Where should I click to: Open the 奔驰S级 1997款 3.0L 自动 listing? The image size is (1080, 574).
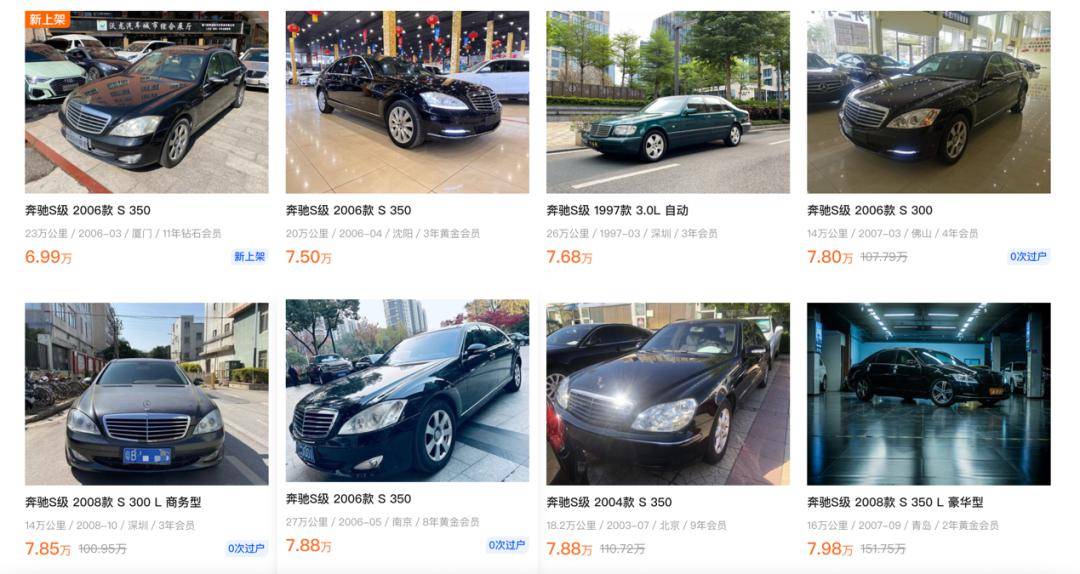pyautogui.click(x=668, y=102)
